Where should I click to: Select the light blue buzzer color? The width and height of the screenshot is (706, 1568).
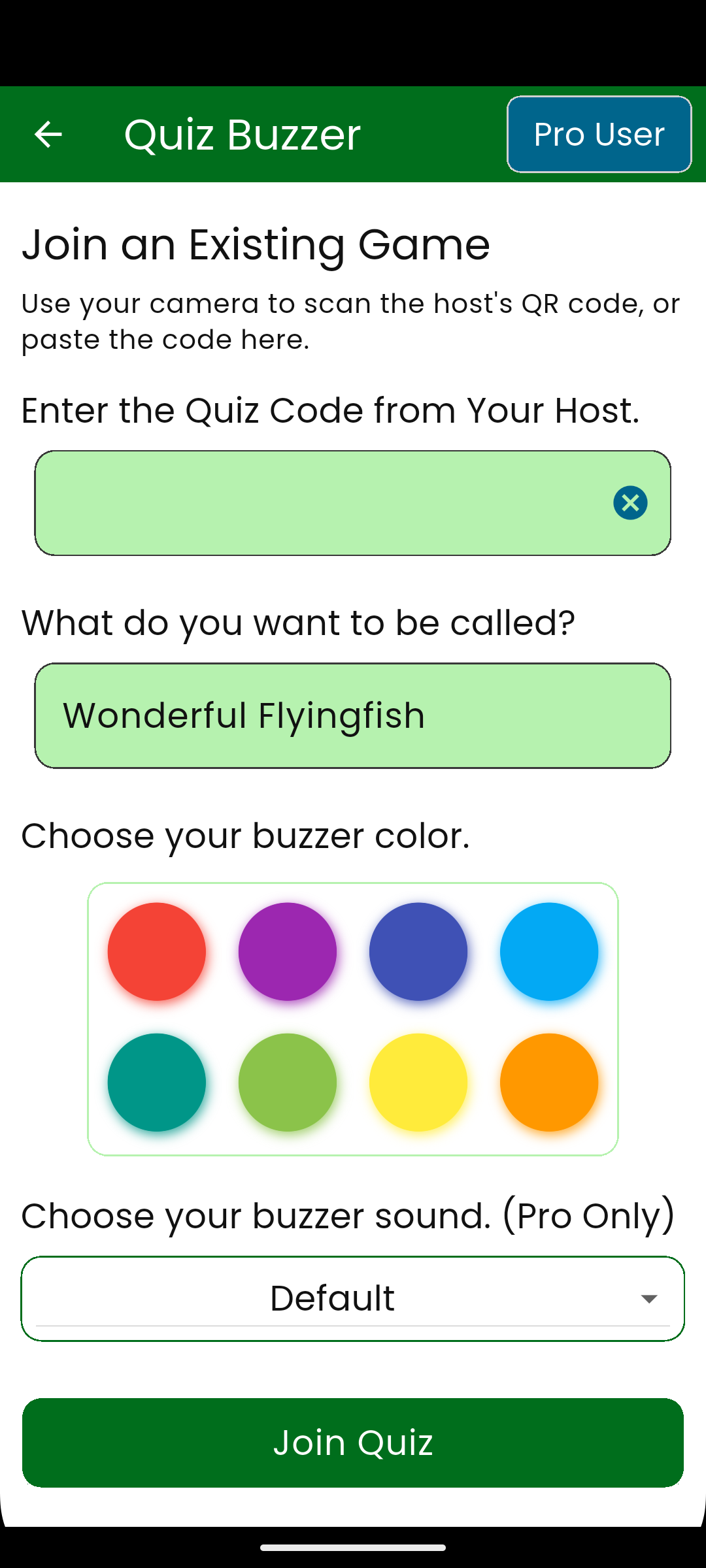click(x=549, y=951)
